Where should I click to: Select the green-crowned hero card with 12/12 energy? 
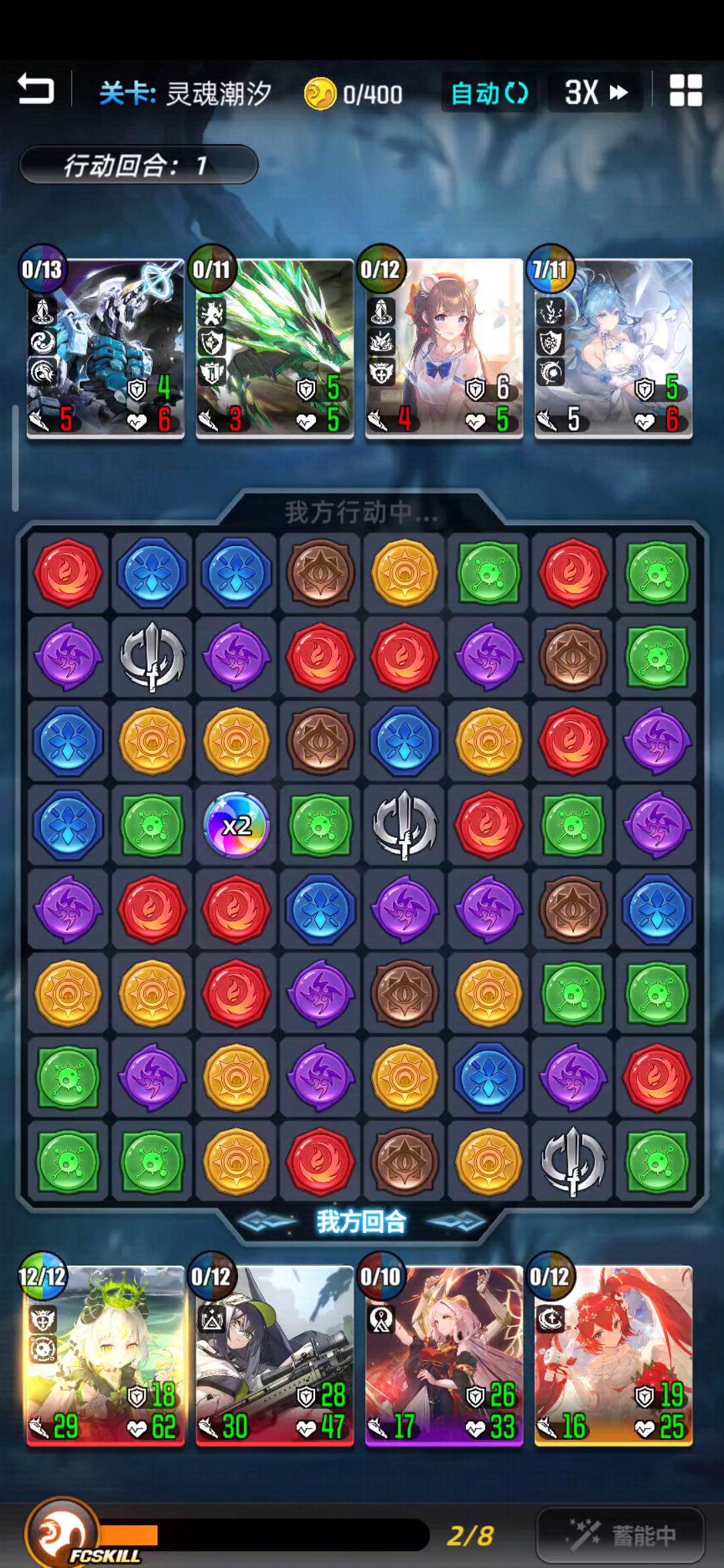pyautogui.click(x=105, y=1355)
